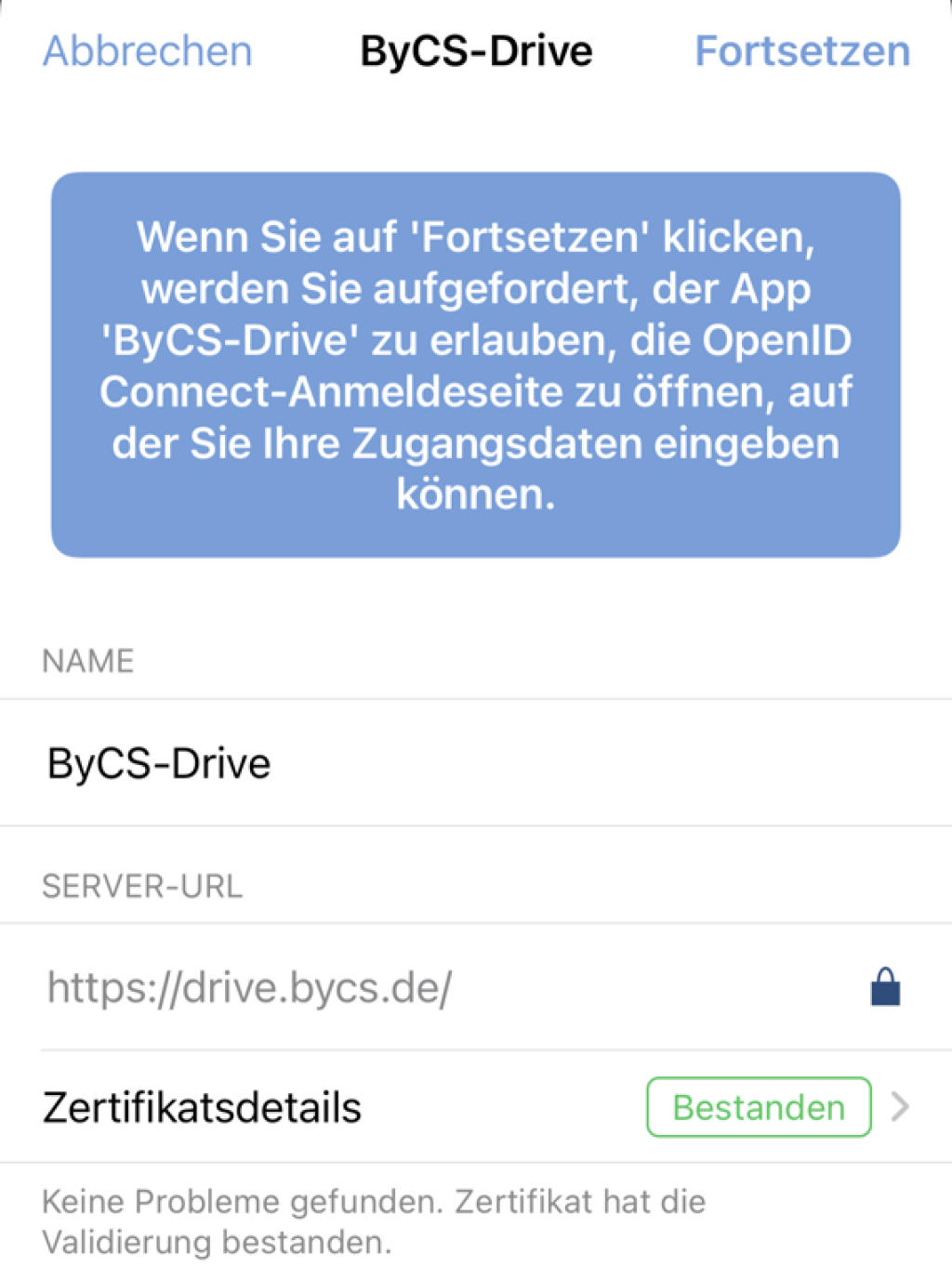The width and height of the screenshot is (952, 1280).
Task: Open certificate details via the arrow
Action: click(900, 1106)
